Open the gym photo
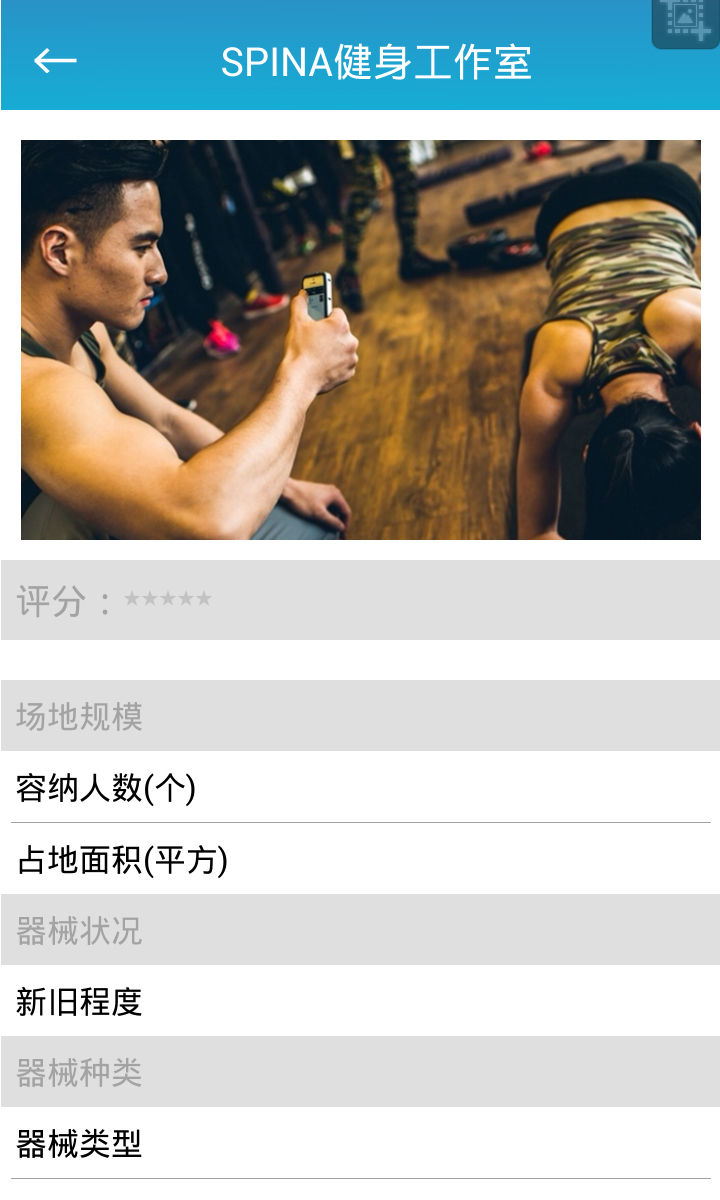 pyautogui.click(x=360, y=340)
